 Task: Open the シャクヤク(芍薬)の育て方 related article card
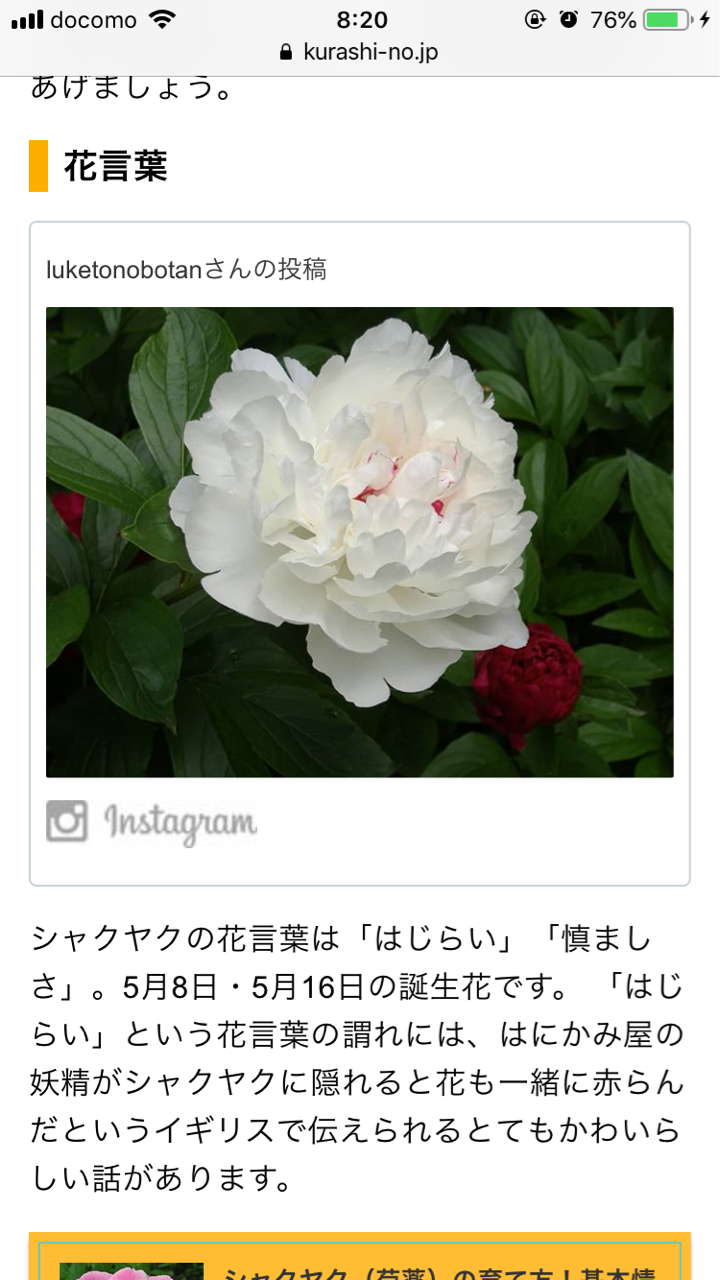(360, 1258)
